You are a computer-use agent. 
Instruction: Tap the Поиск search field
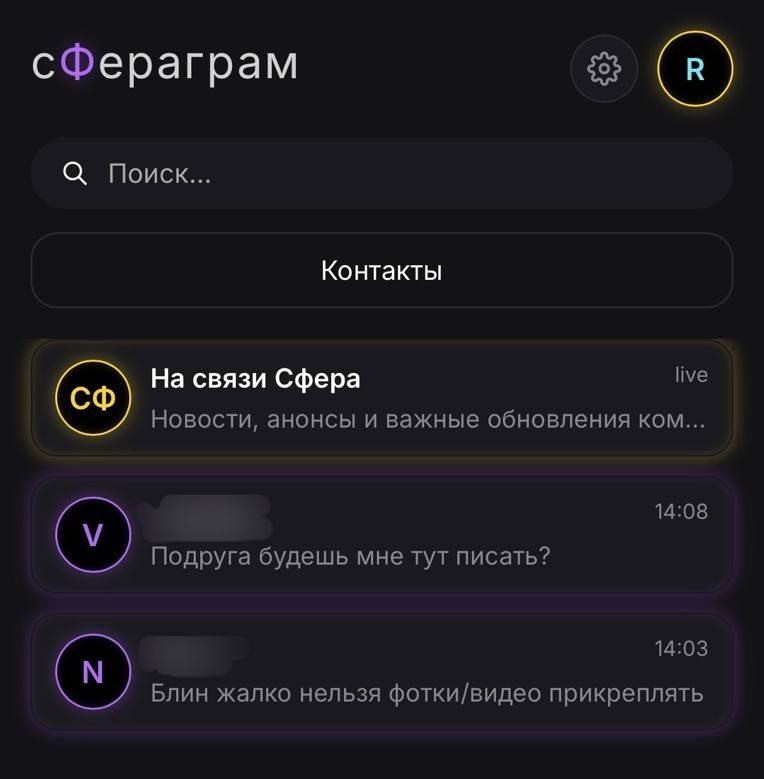tap(400, 174)
